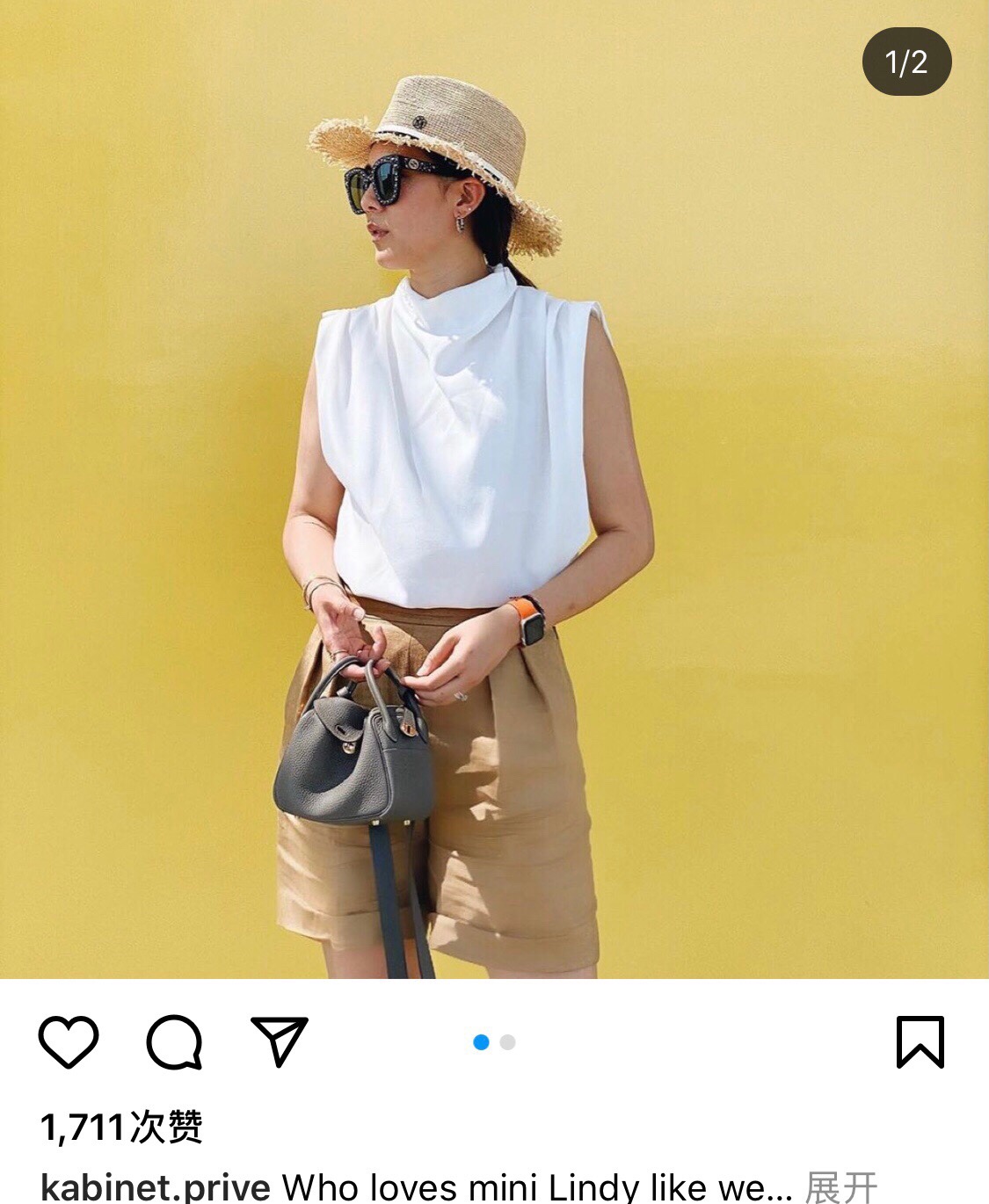The height and width of the screenshot is (1204, 989).
Task: Expand the caption with 展开
Action: point(841,1187)
